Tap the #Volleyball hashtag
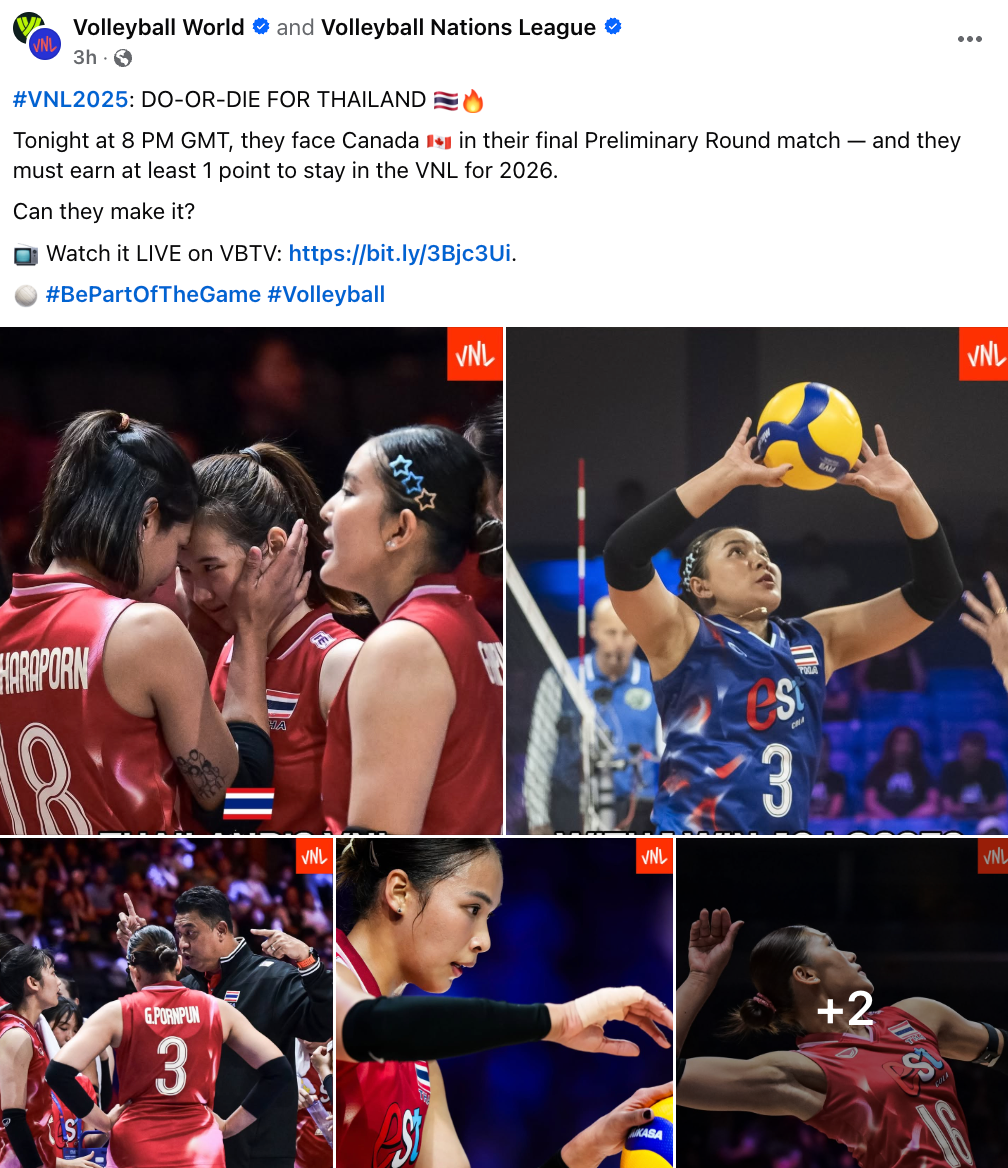The height and width of the screenshot is (1168, 1008). click(x=326, y=294)
